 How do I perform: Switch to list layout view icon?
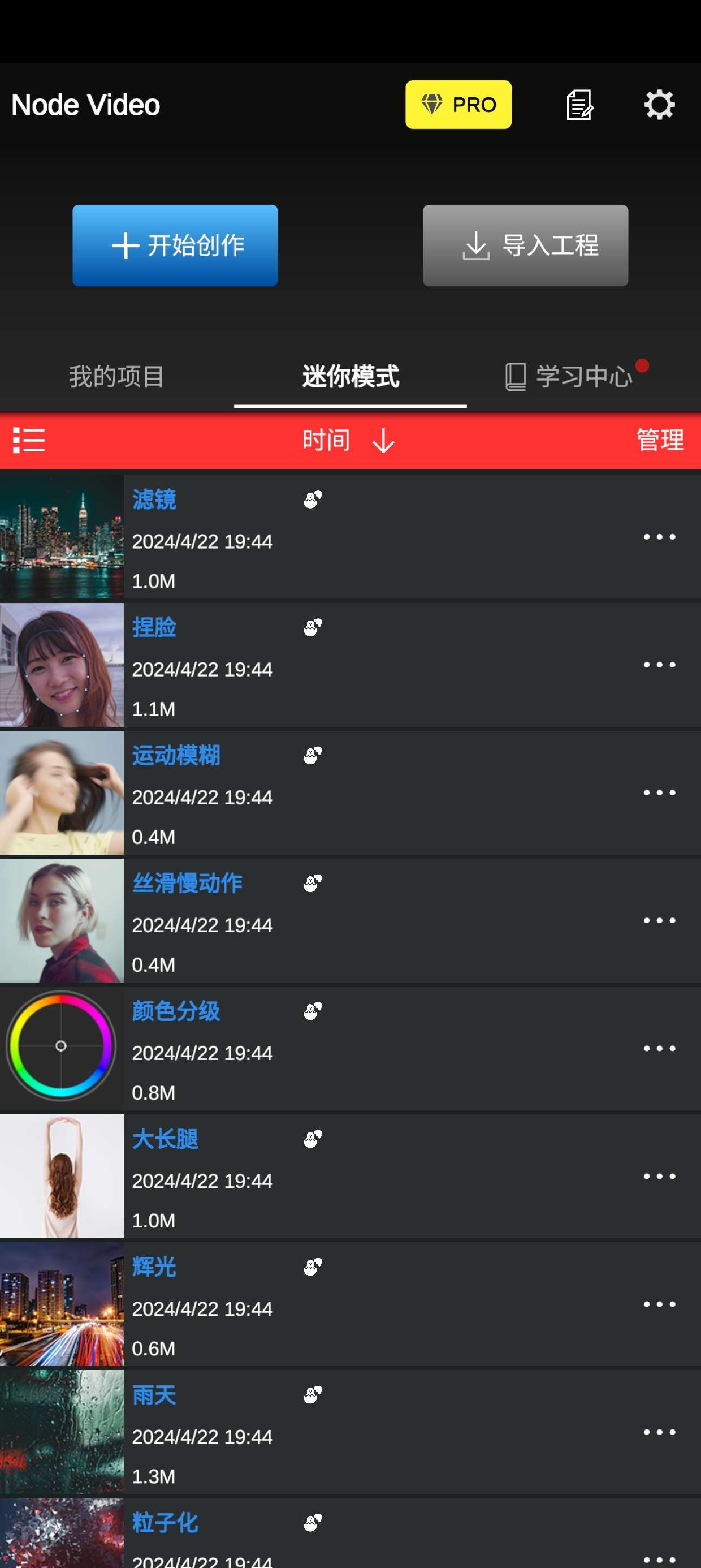coord(28,440)
